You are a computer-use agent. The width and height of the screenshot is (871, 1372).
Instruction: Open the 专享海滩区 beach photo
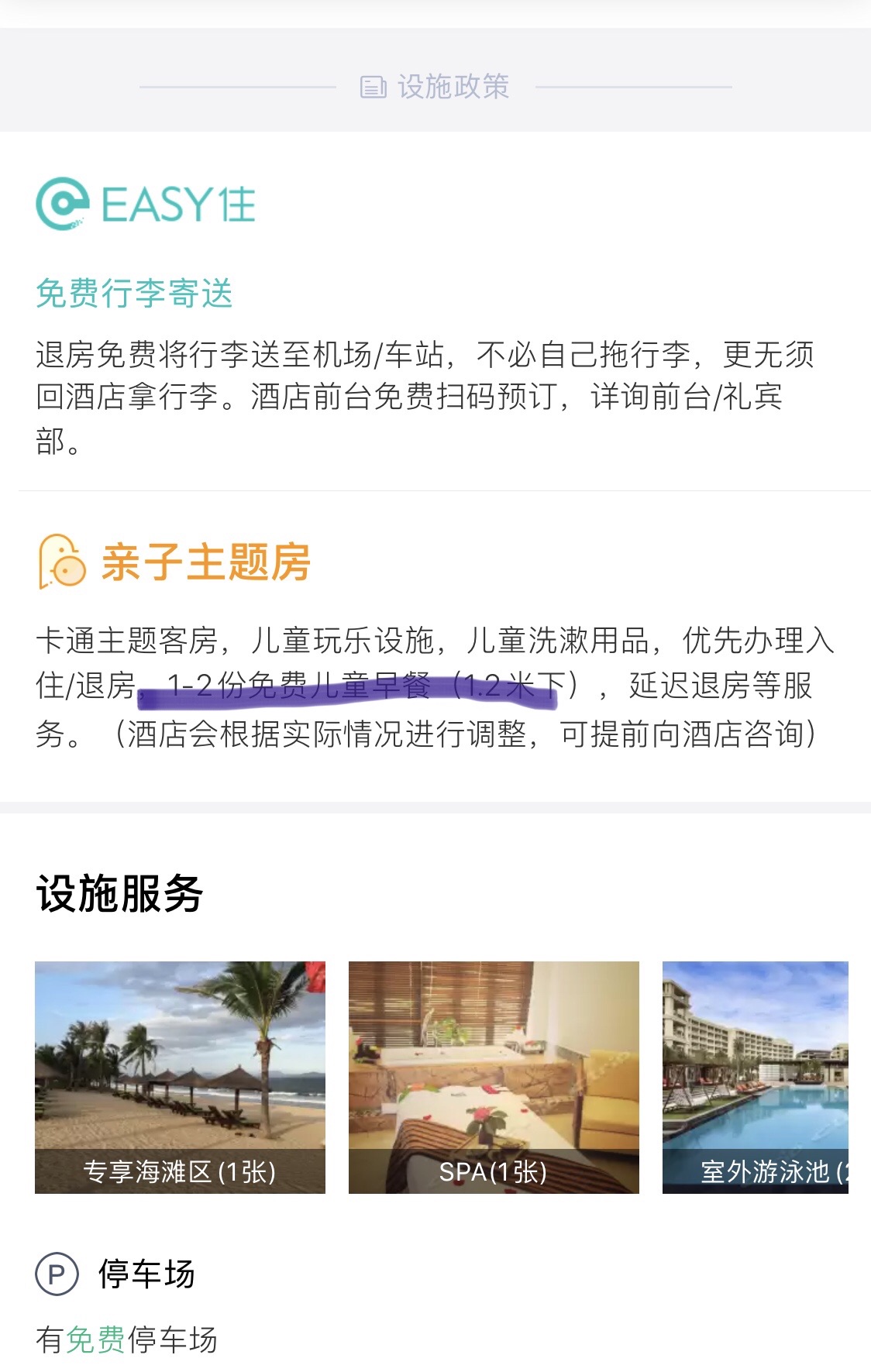coord(180,1076)
